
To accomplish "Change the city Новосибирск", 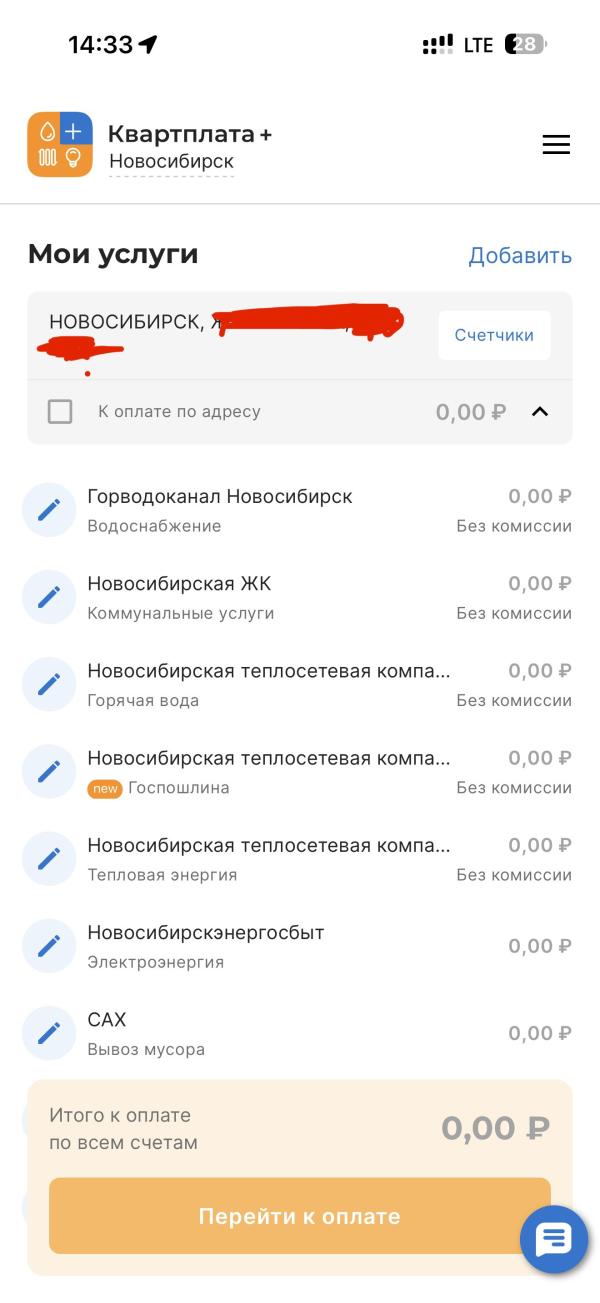I will 171,161.
